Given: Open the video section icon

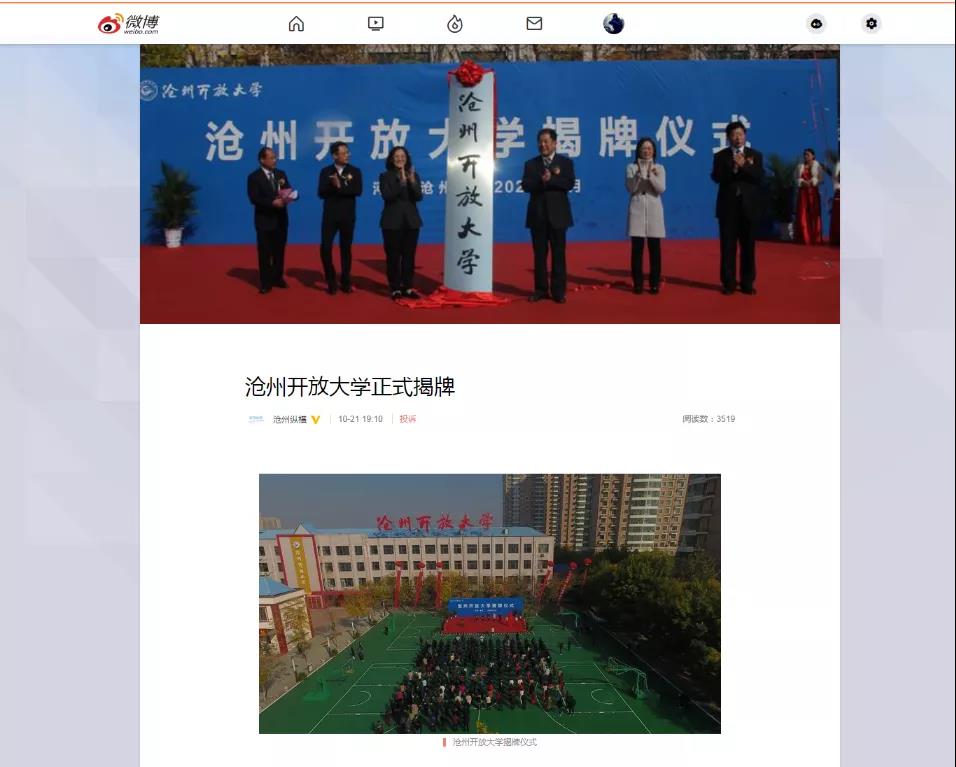Looking at the screenshot, I should (376, 24).
